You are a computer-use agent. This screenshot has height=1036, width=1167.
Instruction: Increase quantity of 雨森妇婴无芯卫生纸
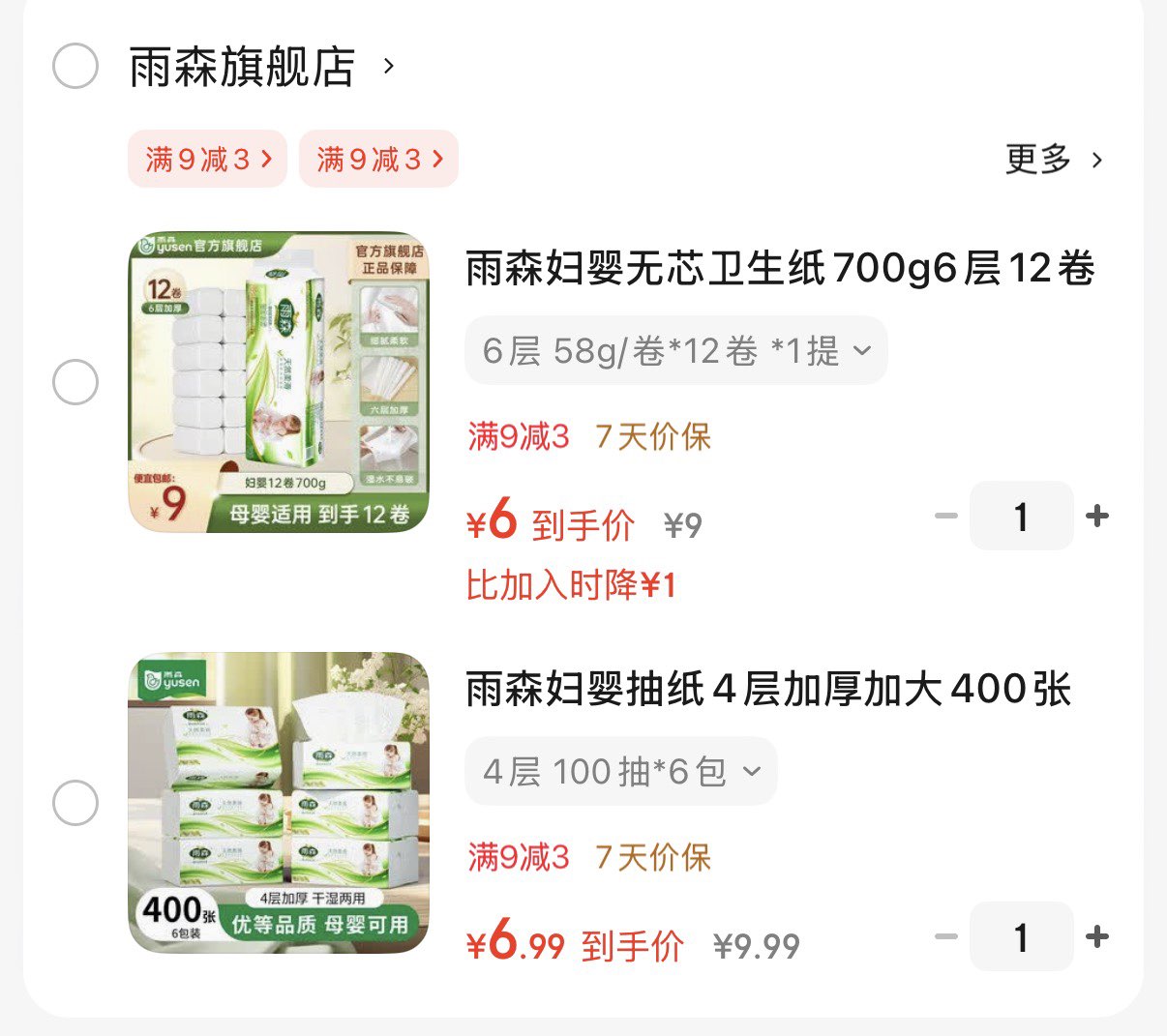tap(1097, 517)
